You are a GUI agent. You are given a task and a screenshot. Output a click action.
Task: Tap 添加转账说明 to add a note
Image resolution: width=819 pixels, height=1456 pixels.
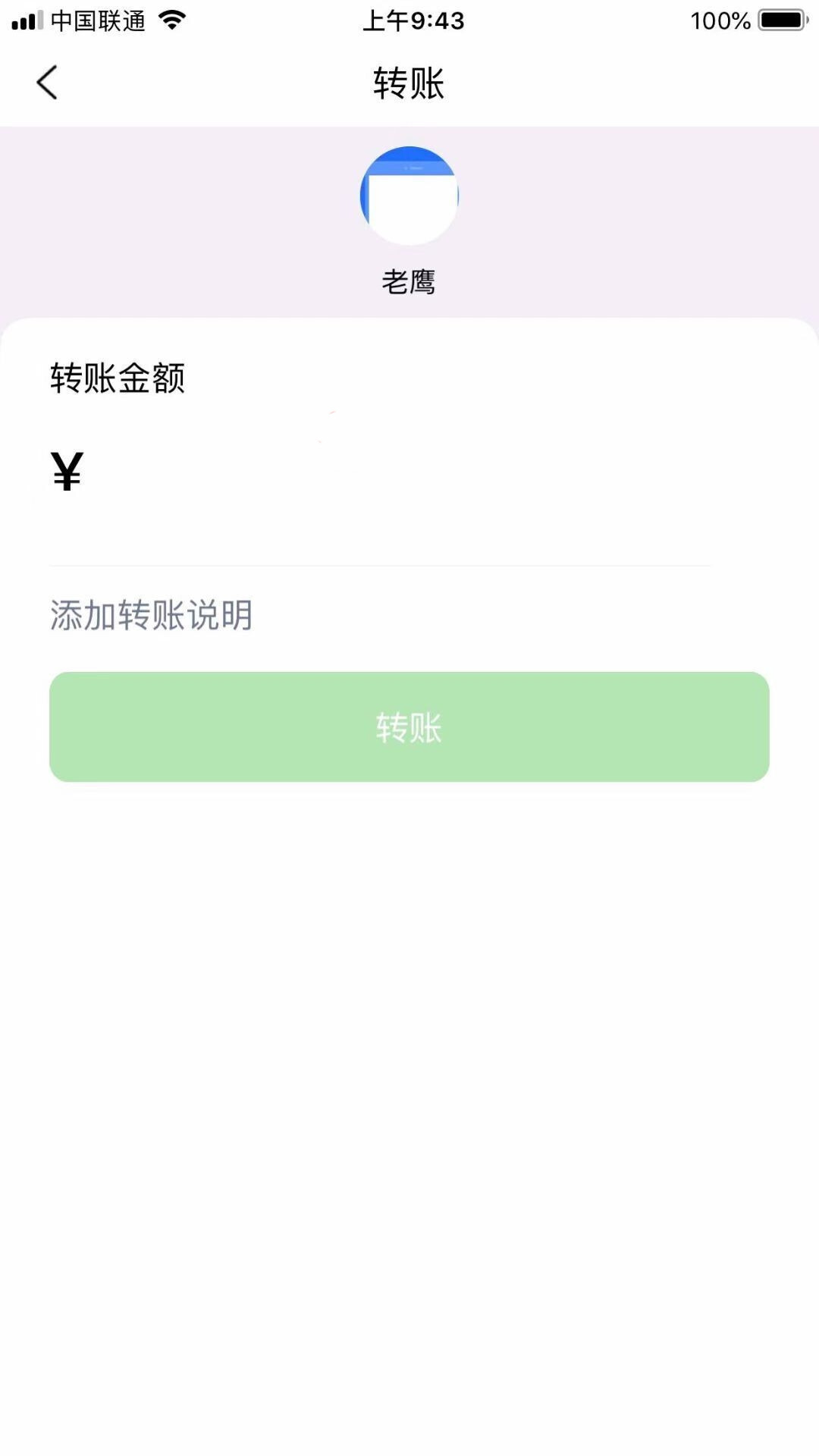(152, 615)
